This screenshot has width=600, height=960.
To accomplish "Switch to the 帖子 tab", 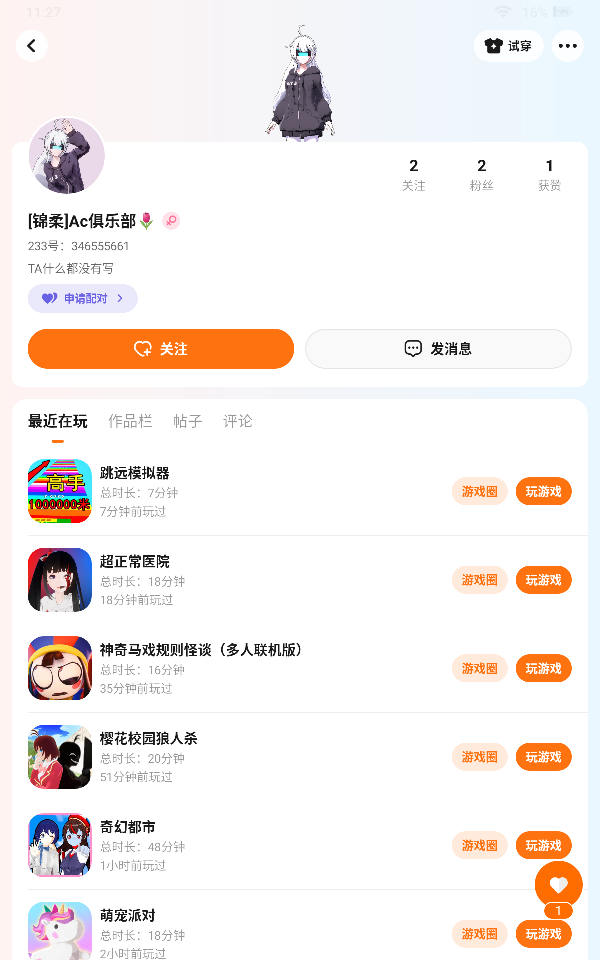I will 188,421.
